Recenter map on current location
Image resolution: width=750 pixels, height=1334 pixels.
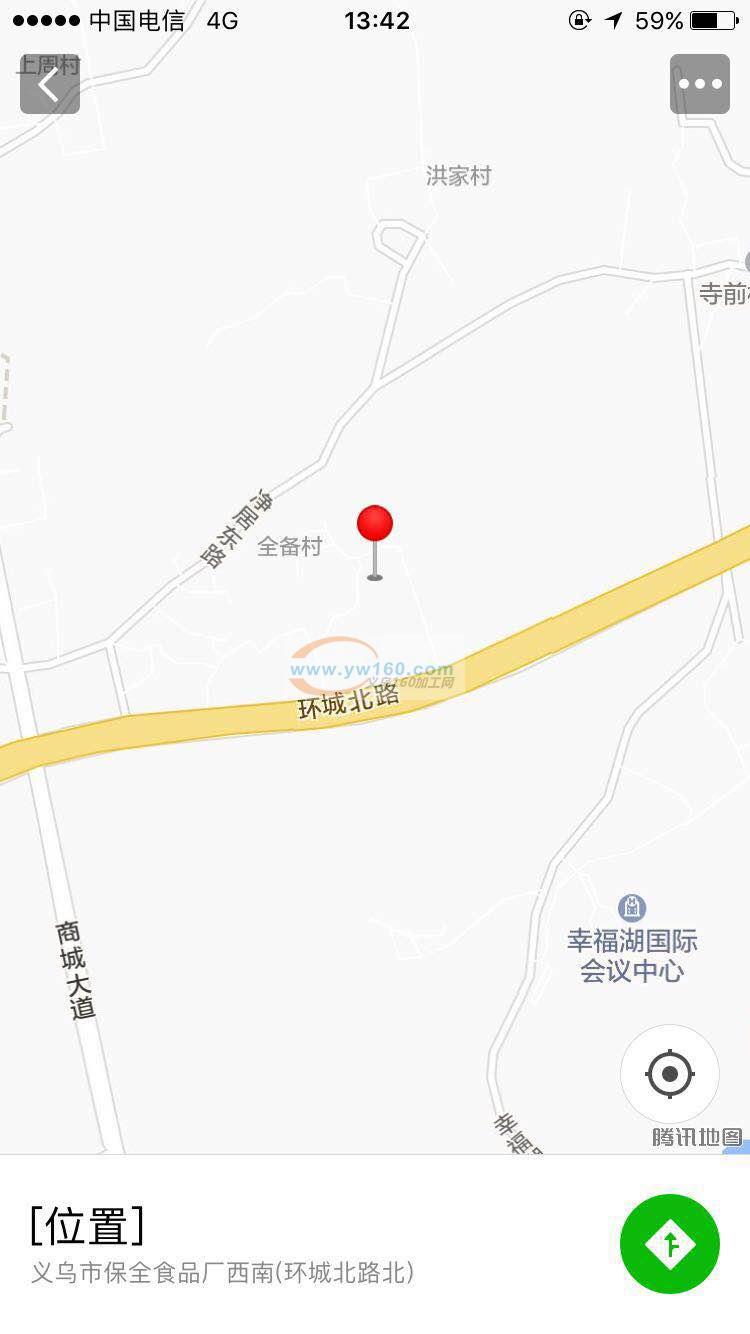[669, 1074]
